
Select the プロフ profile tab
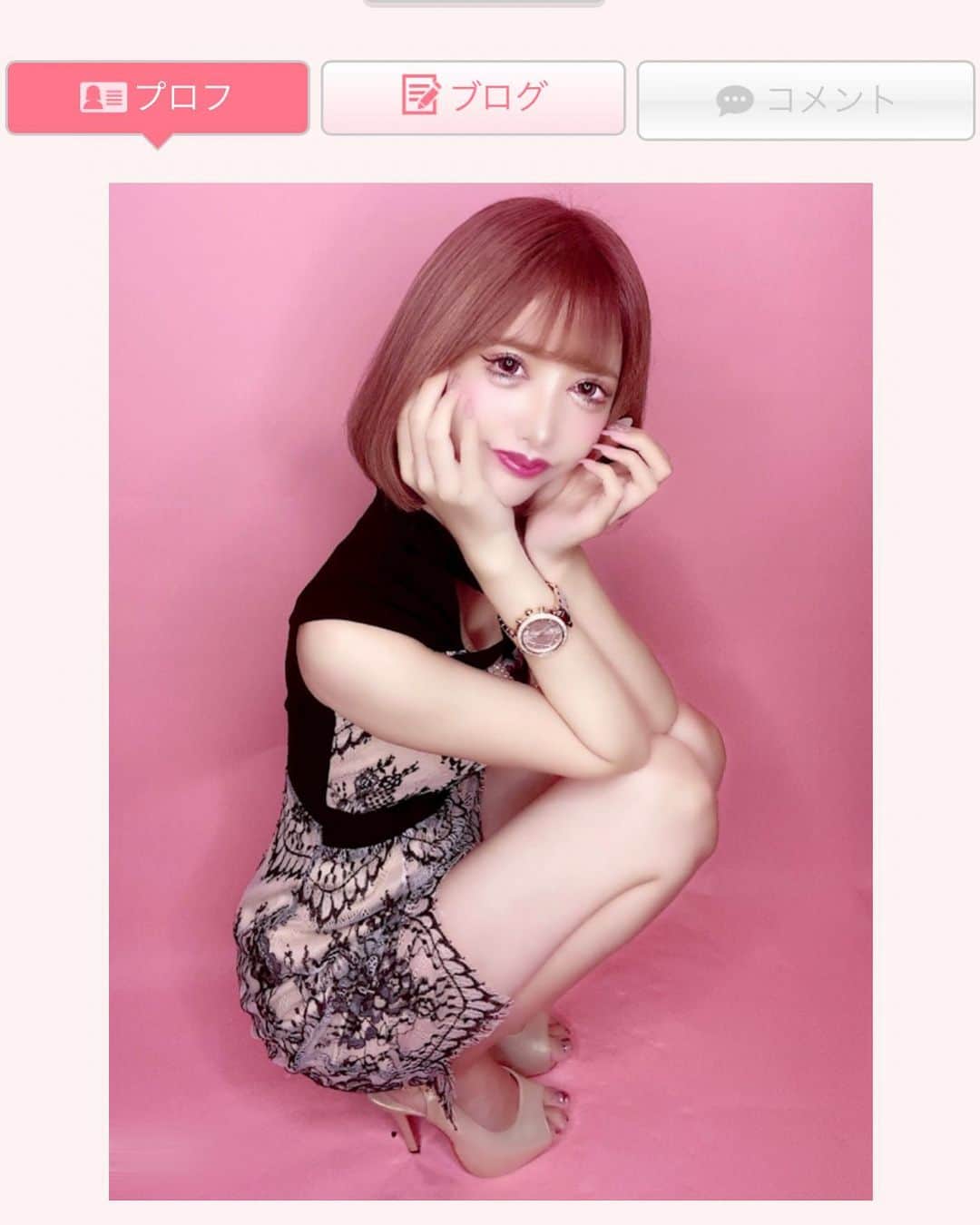tap(157, 97)
